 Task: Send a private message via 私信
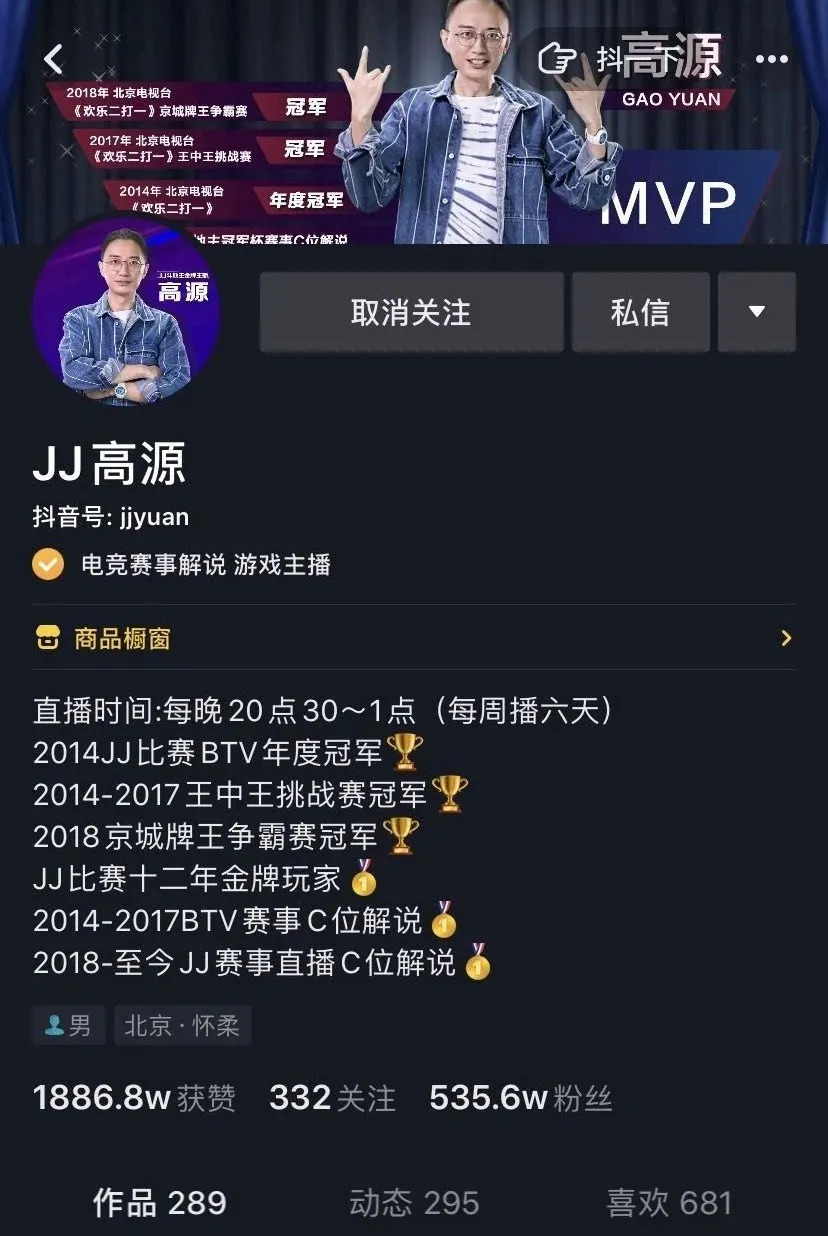[x=640, y=312]
